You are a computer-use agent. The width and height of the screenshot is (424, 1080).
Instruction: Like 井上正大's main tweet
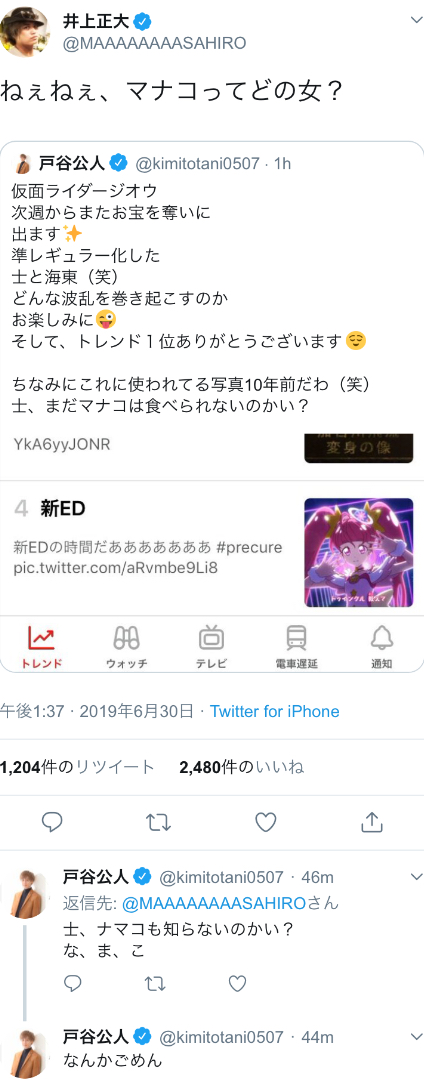click(265, 821)
